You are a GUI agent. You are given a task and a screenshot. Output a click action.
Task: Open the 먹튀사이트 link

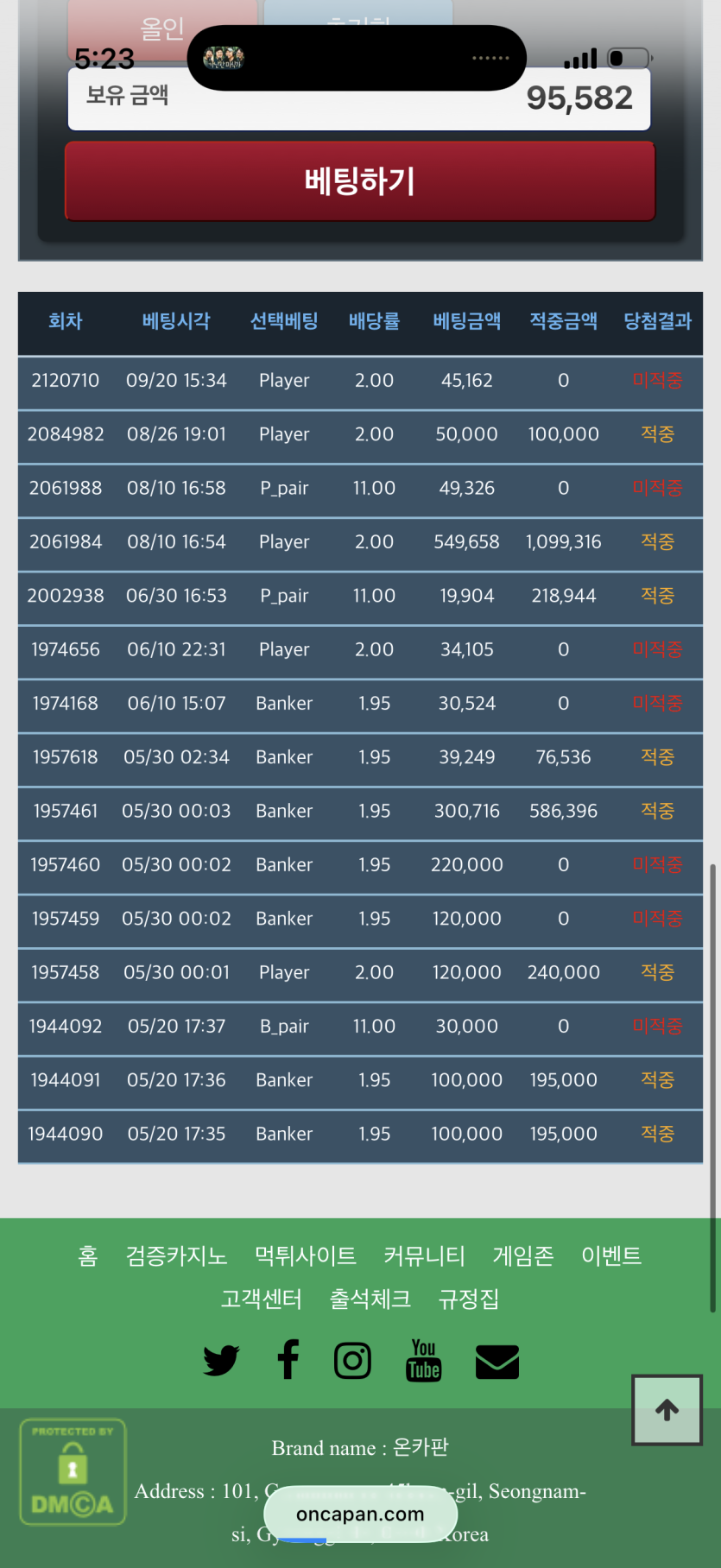tap(306, 1255)
